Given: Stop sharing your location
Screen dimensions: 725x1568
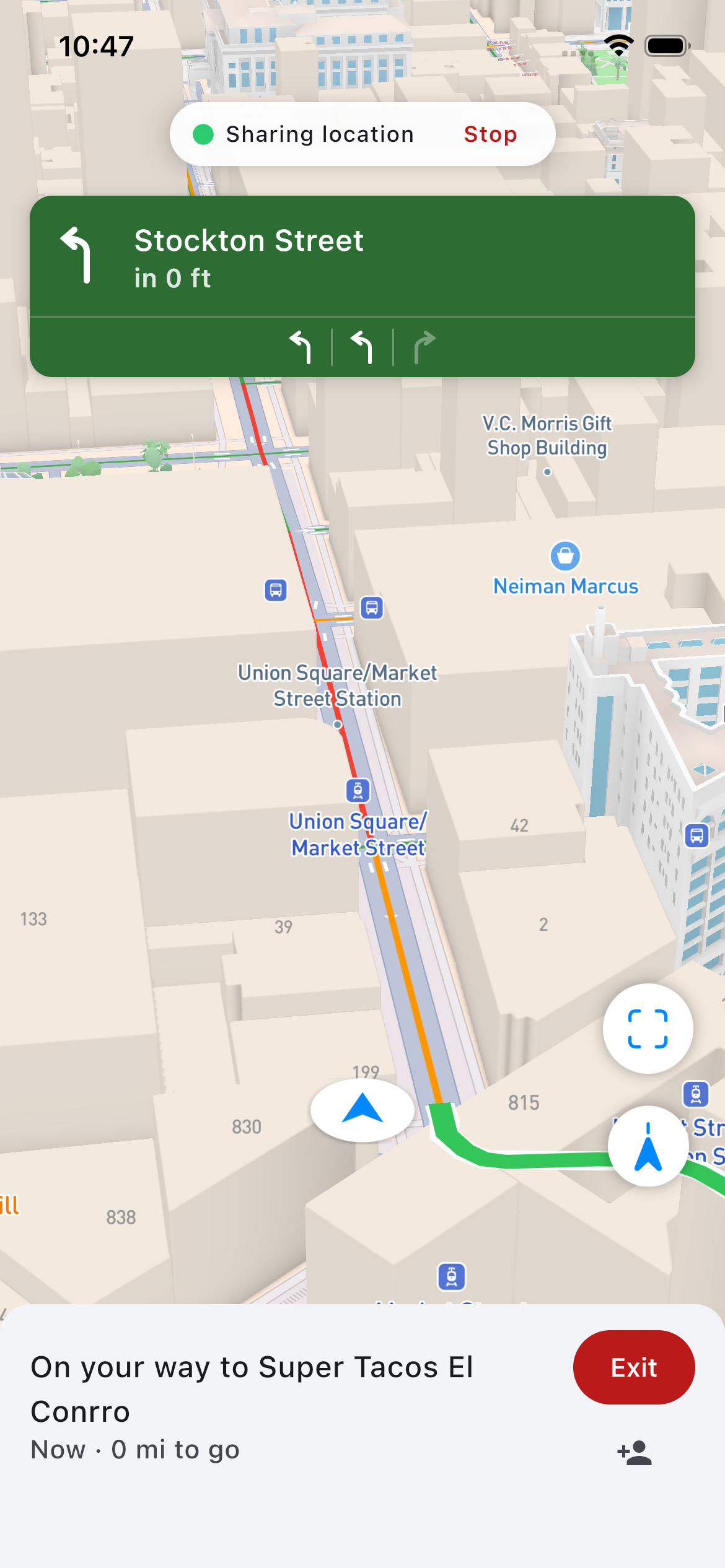Looking at the screenshot, I should coord(490,134).
